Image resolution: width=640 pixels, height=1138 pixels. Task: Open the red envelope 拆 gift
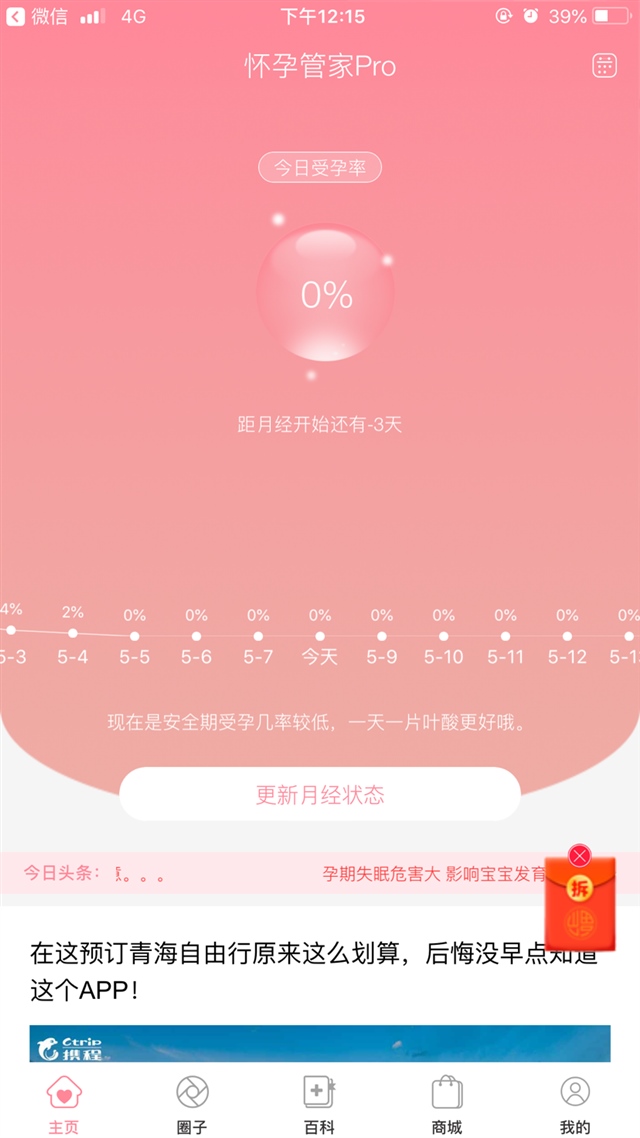click(579, 905)
